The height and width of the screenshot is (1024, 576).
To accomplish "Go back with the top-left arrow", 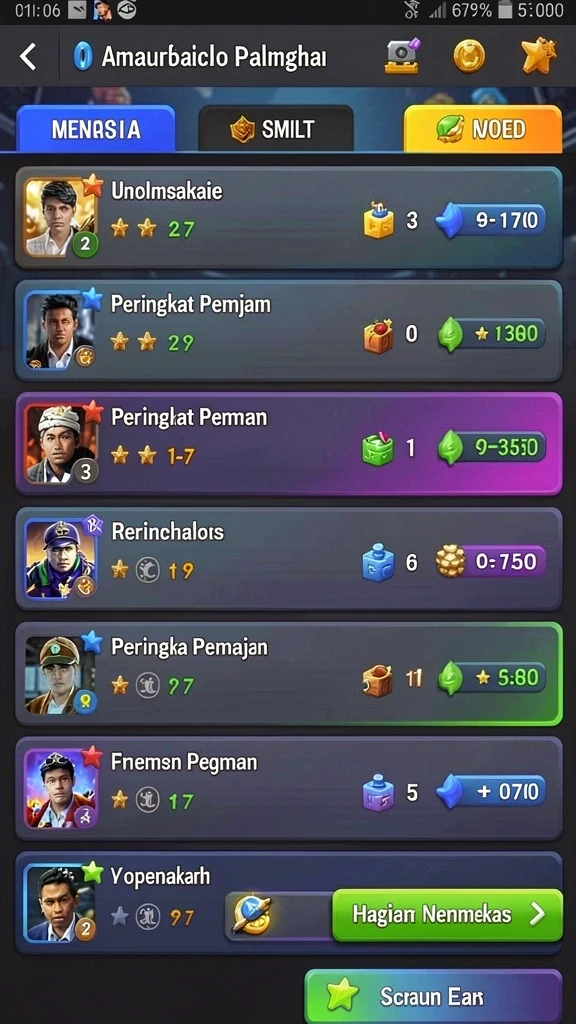I will tap(28, 57).
